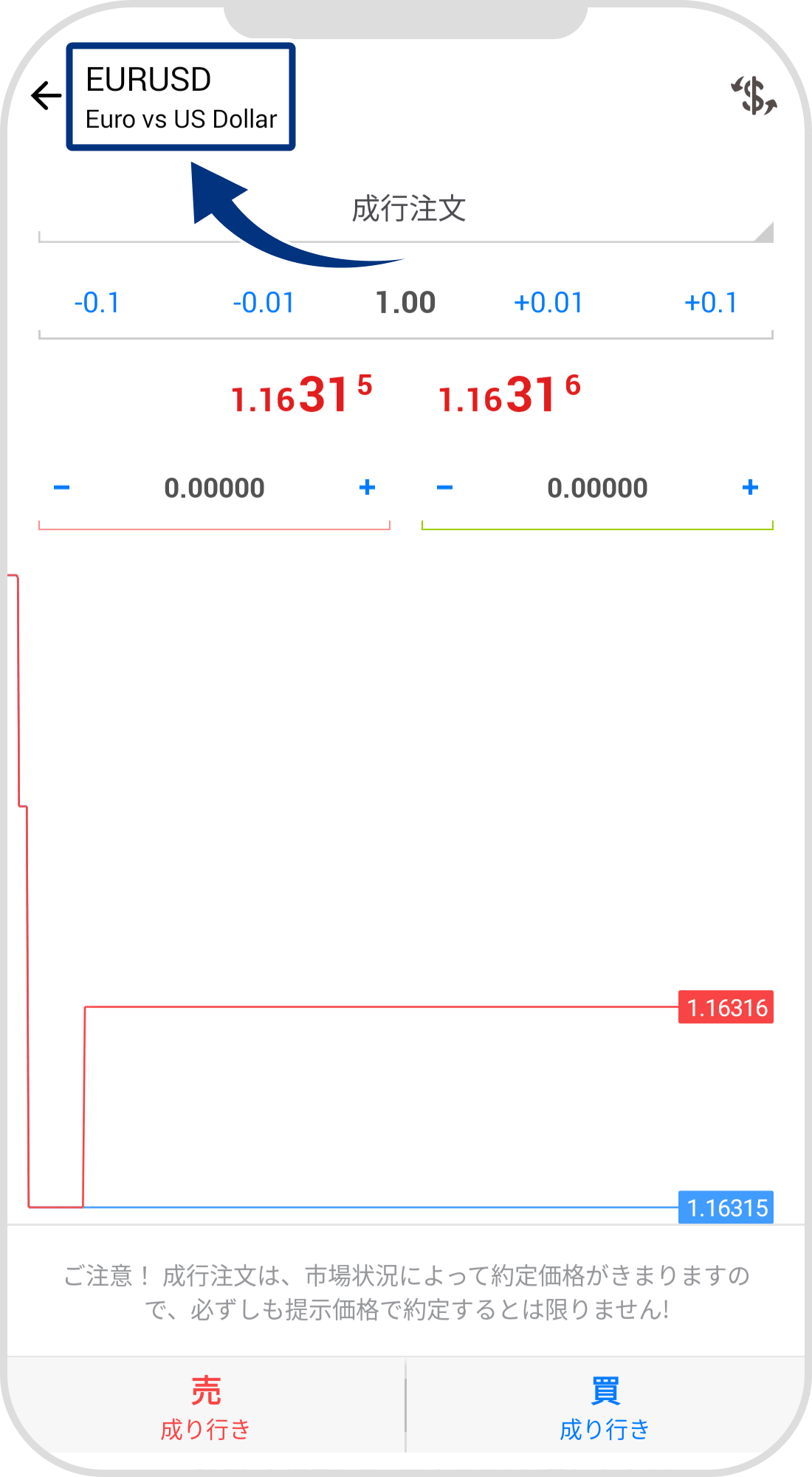812x1477 pixels.
Task: Tap plus on the green-underlined take profit field
Action: [750, 487]
